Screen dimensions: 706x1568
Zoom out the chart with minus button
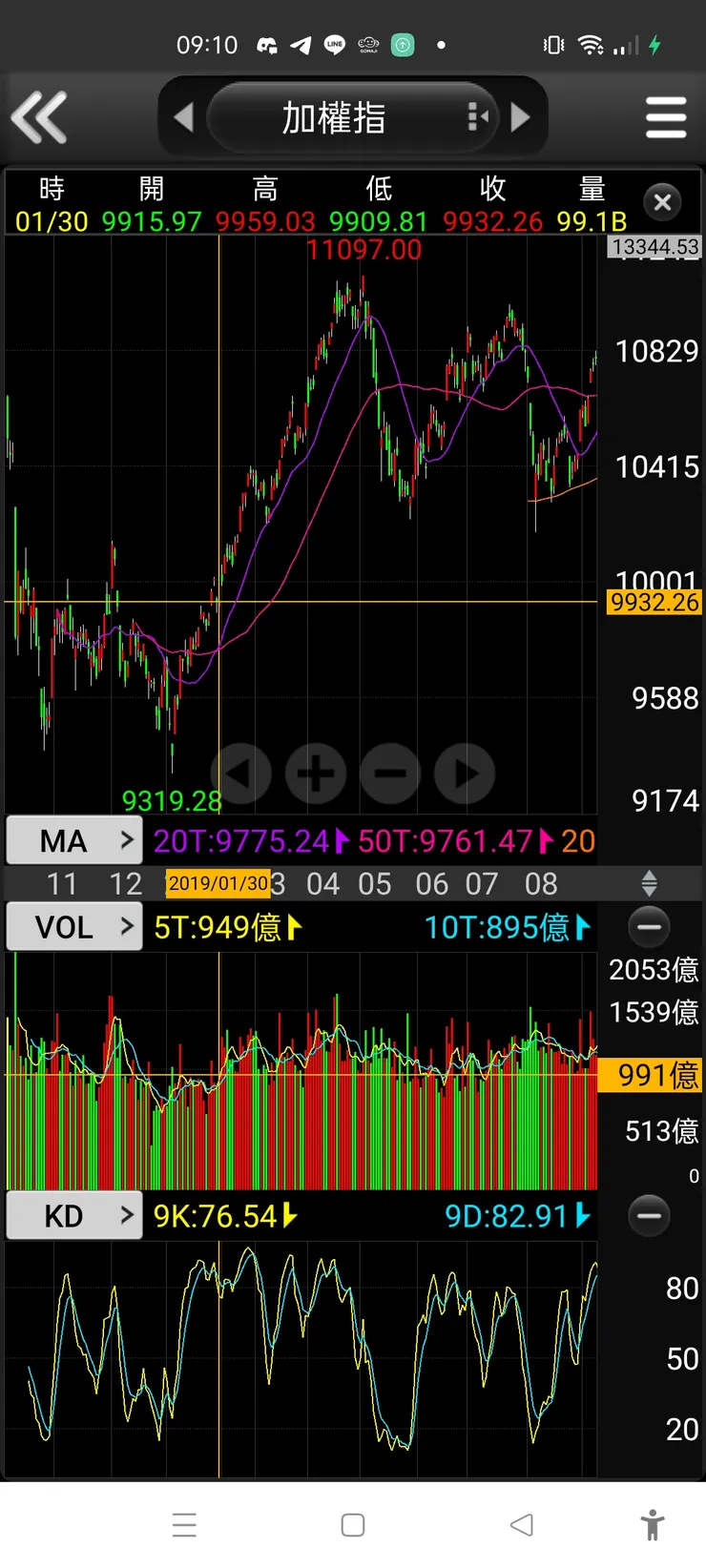(390, 773)
